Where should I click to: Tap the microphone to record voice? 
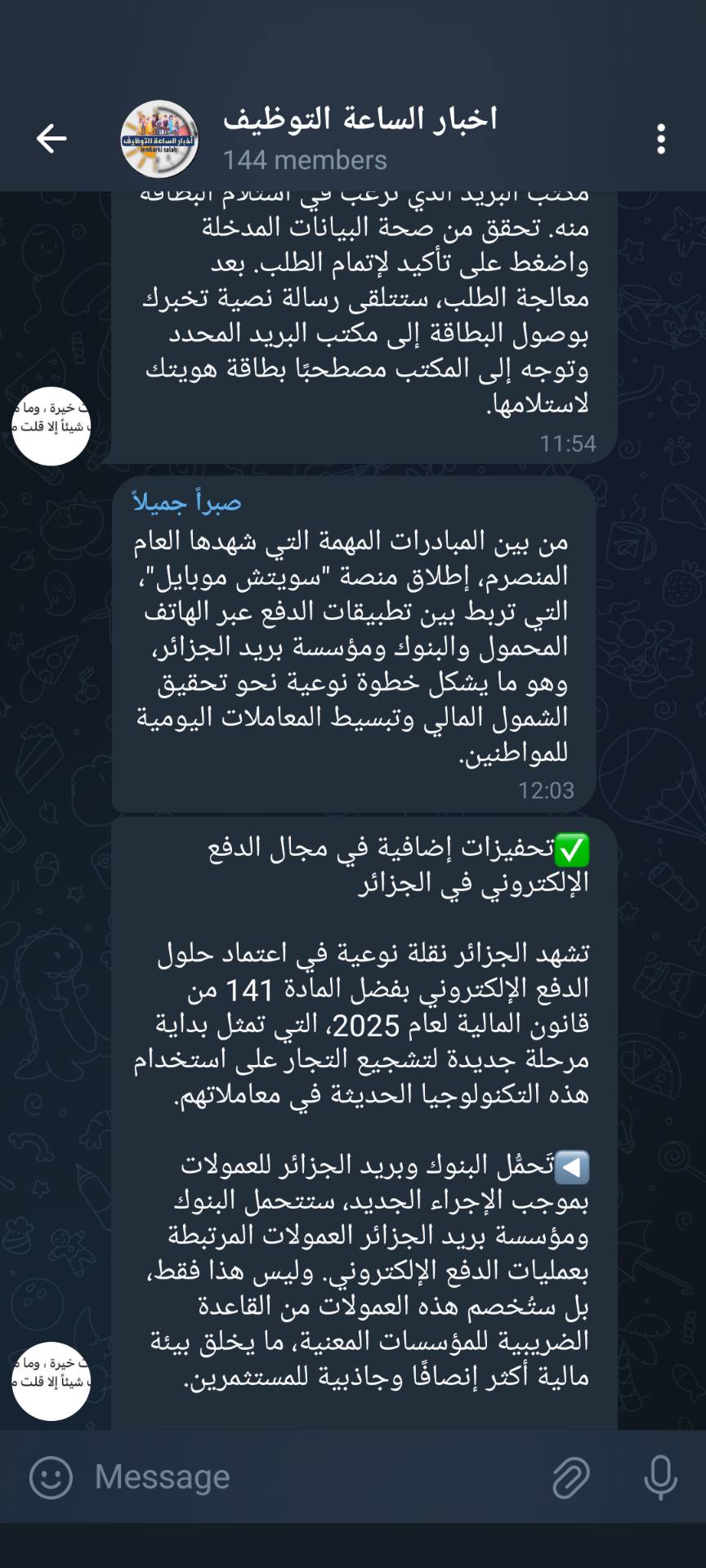point(660,1477)
